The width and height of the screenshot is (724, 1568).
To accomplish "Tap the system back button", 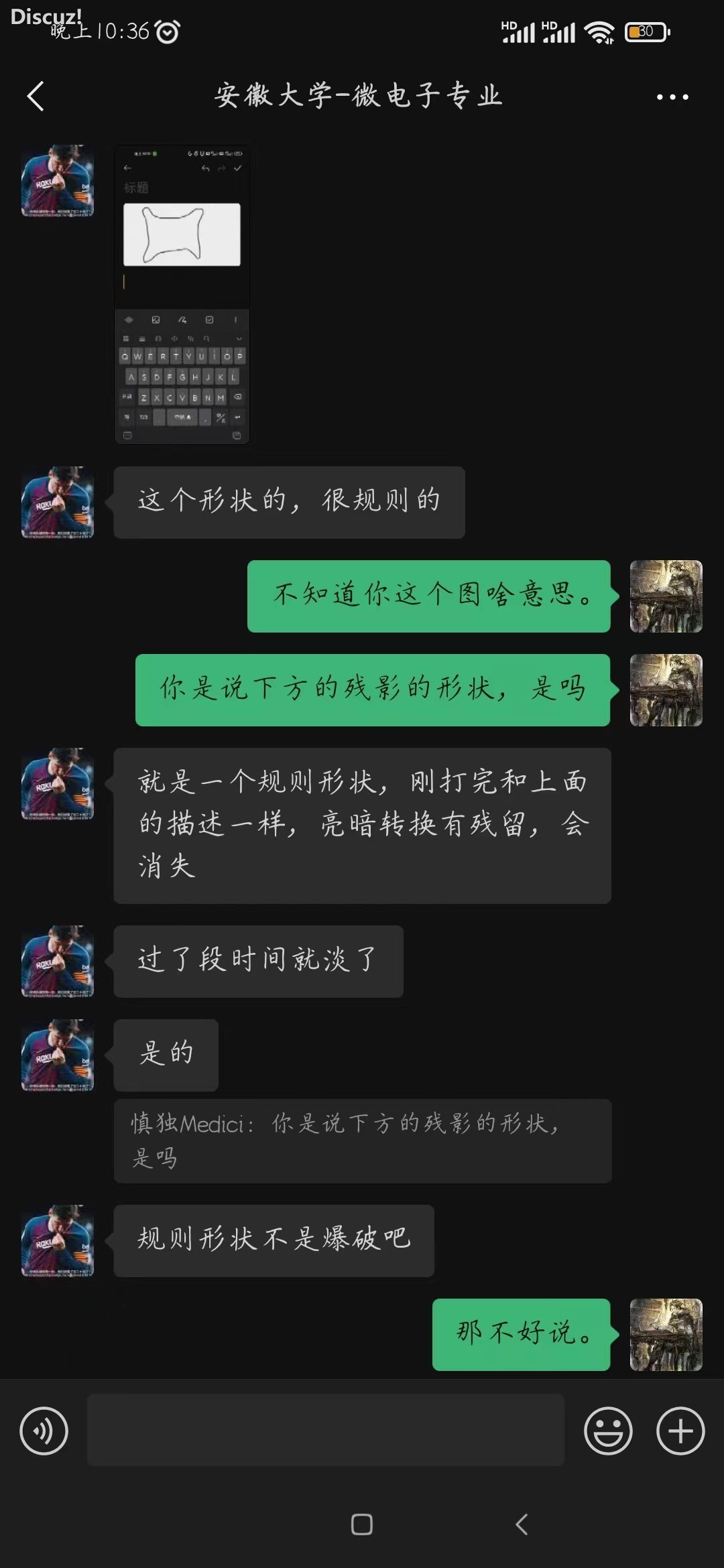I will [522, 1524].
